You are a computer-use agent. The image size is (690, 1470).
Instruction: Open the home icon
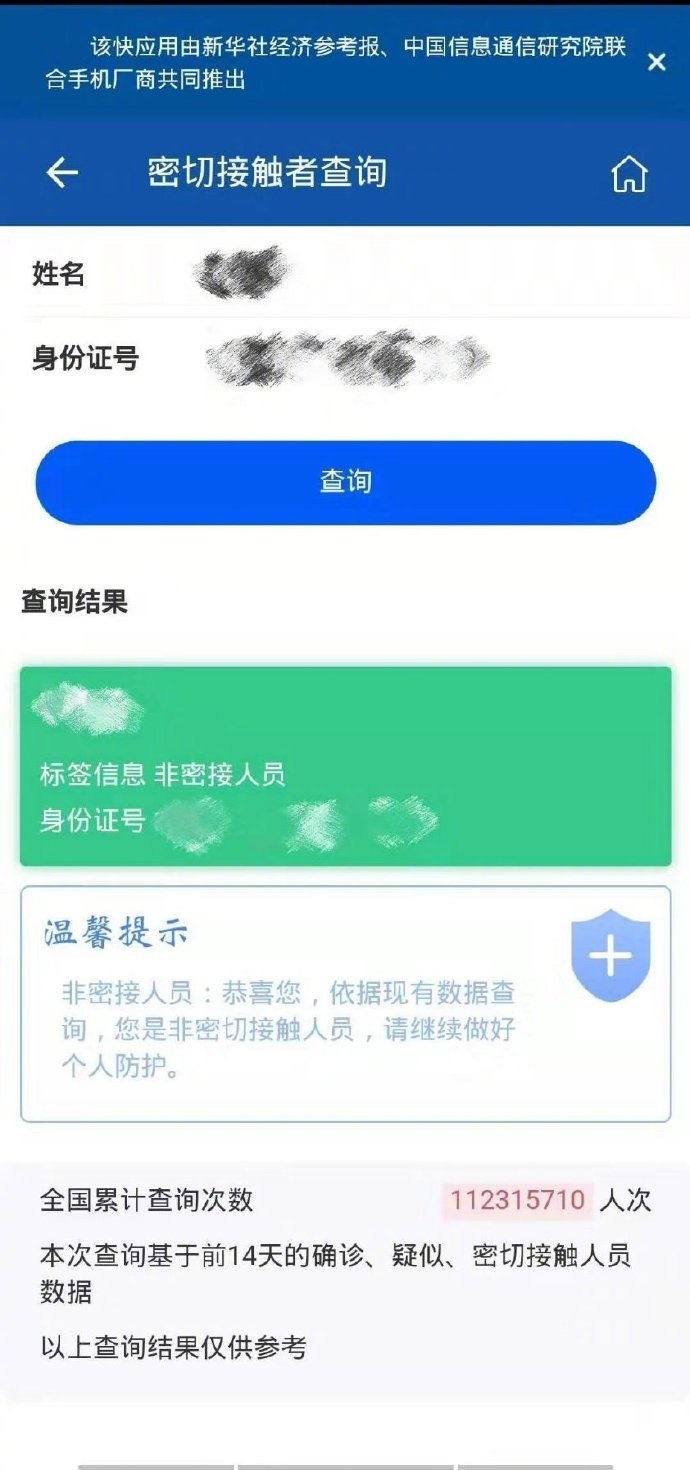tap(628, 175)
